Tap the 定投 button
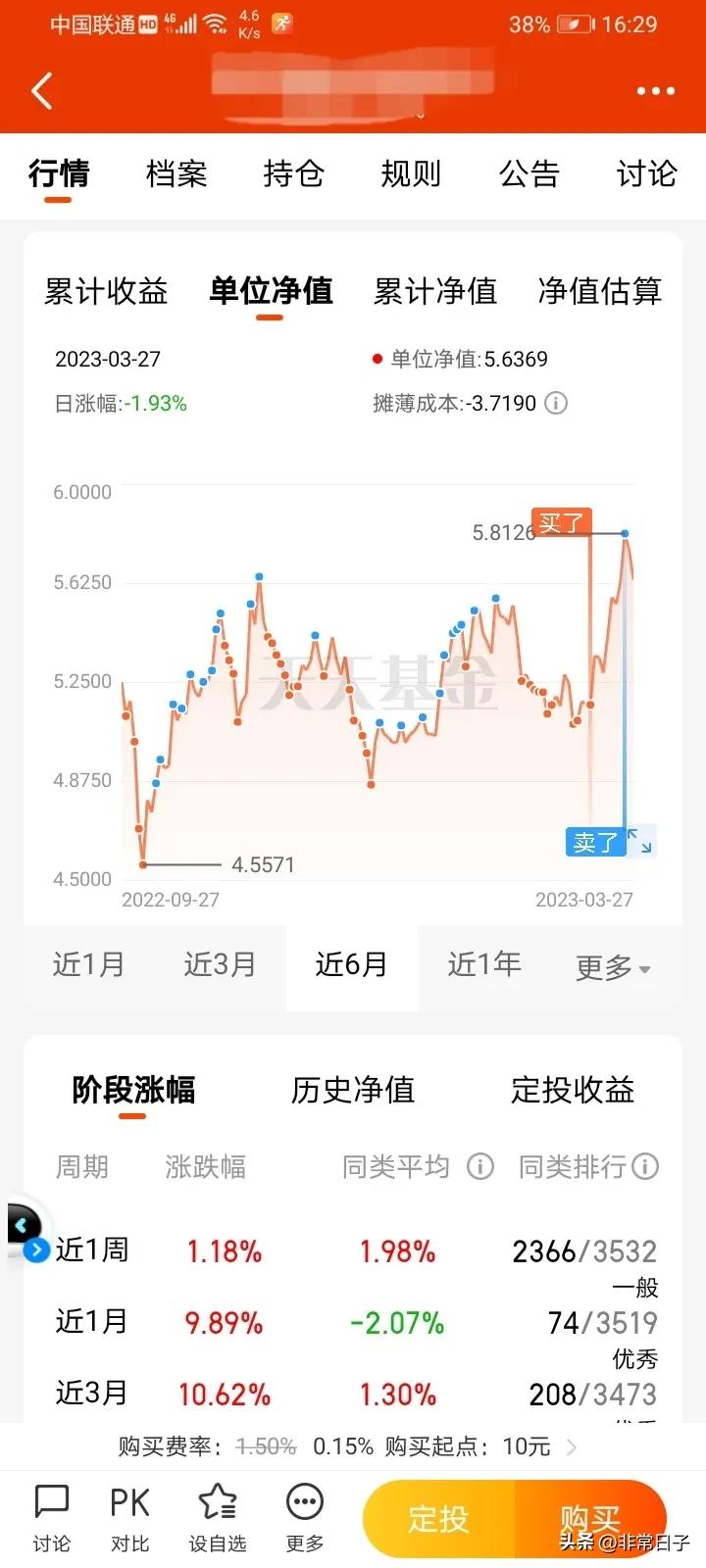Image resolution: width=706 pixels, height=1568 pixels. 438,1519
